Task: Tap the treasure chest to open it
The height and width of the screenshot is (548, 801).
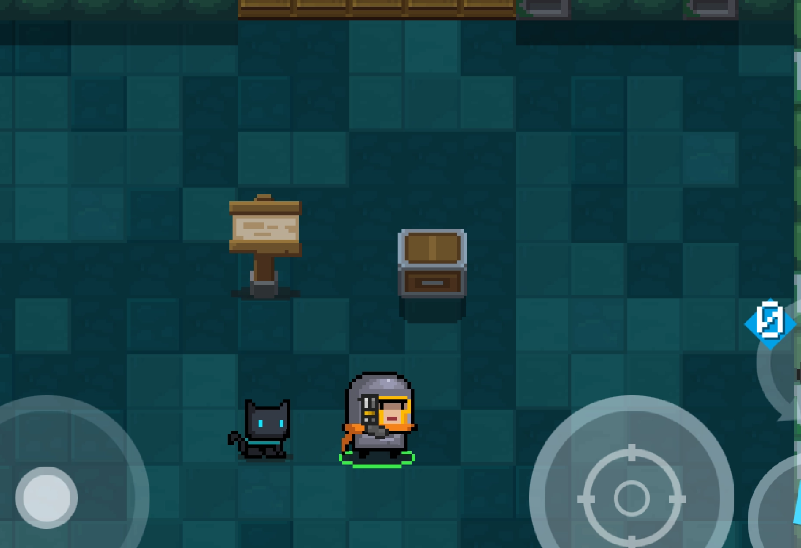Action: pos(432,265)
